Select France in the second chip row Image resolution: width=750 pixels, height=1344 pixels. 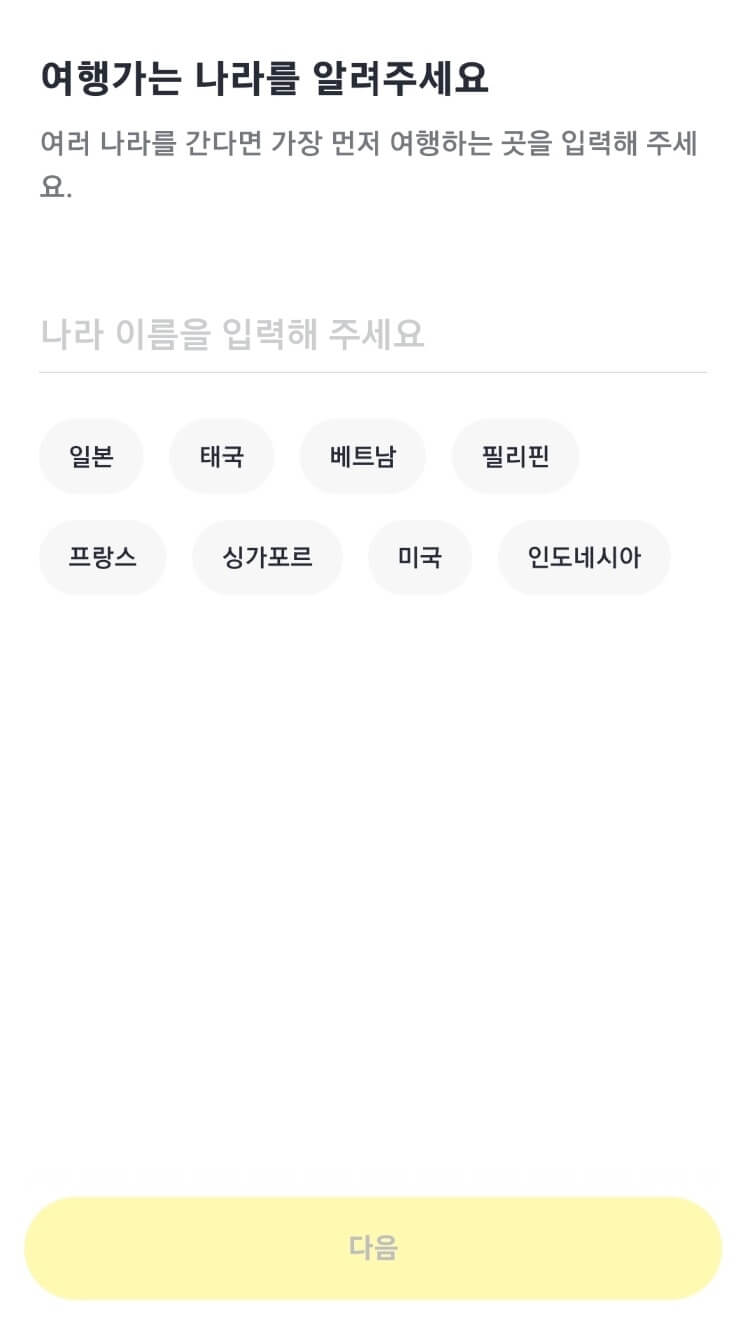pyautogui.click(x=102, y=558)
